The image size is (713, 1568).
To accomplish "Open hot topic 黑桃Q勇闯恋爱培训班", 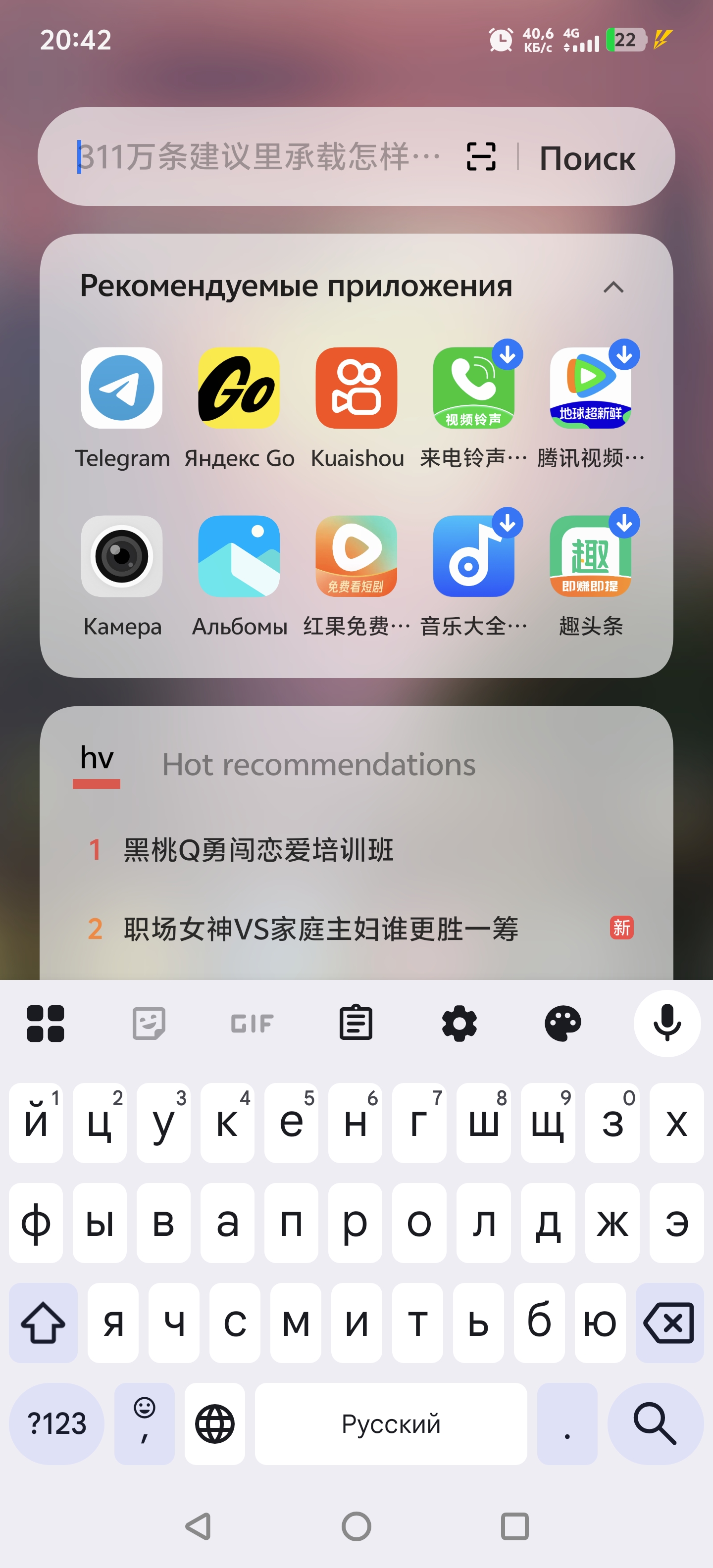I will (259, 849).
